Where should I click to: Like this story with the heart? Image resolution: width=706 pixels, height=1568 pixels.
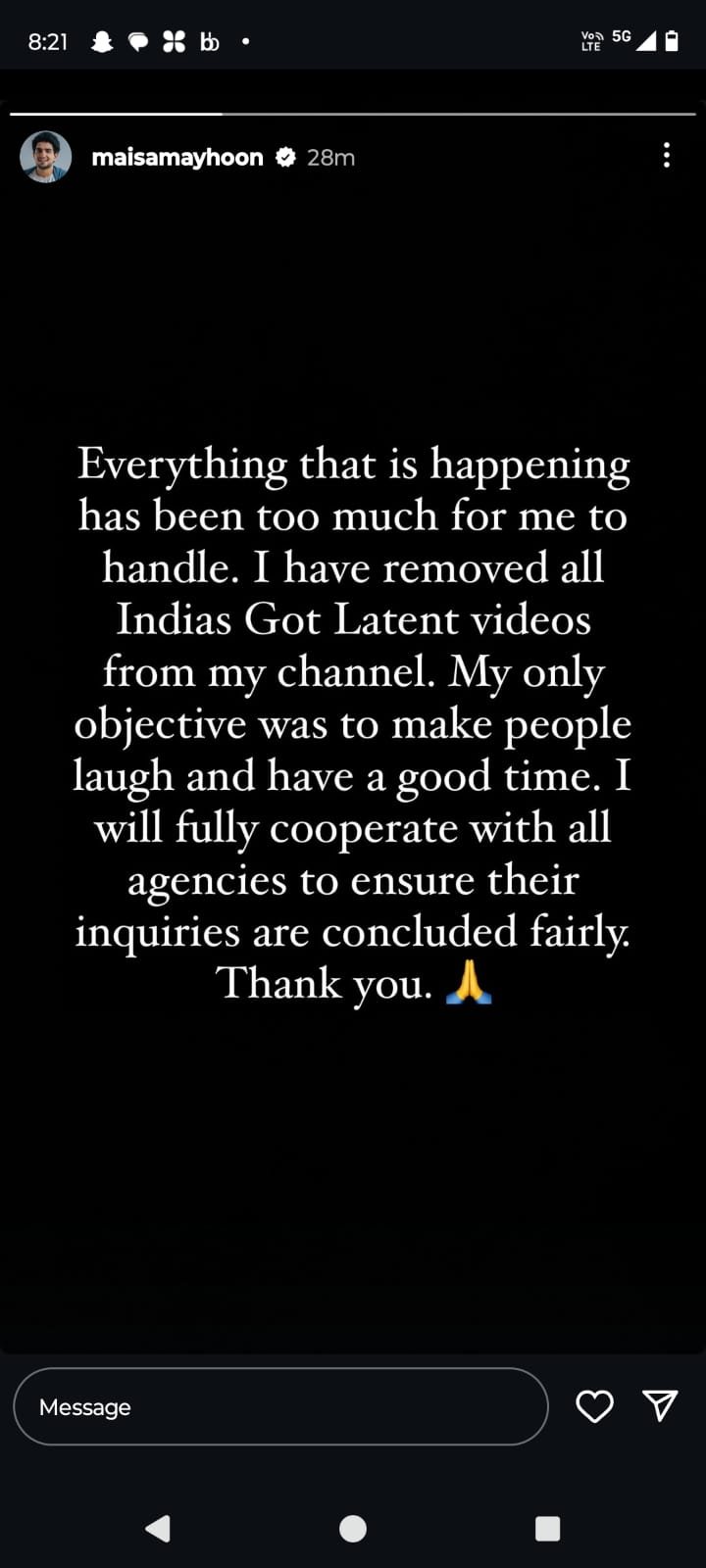click(x=594, y=1406)
